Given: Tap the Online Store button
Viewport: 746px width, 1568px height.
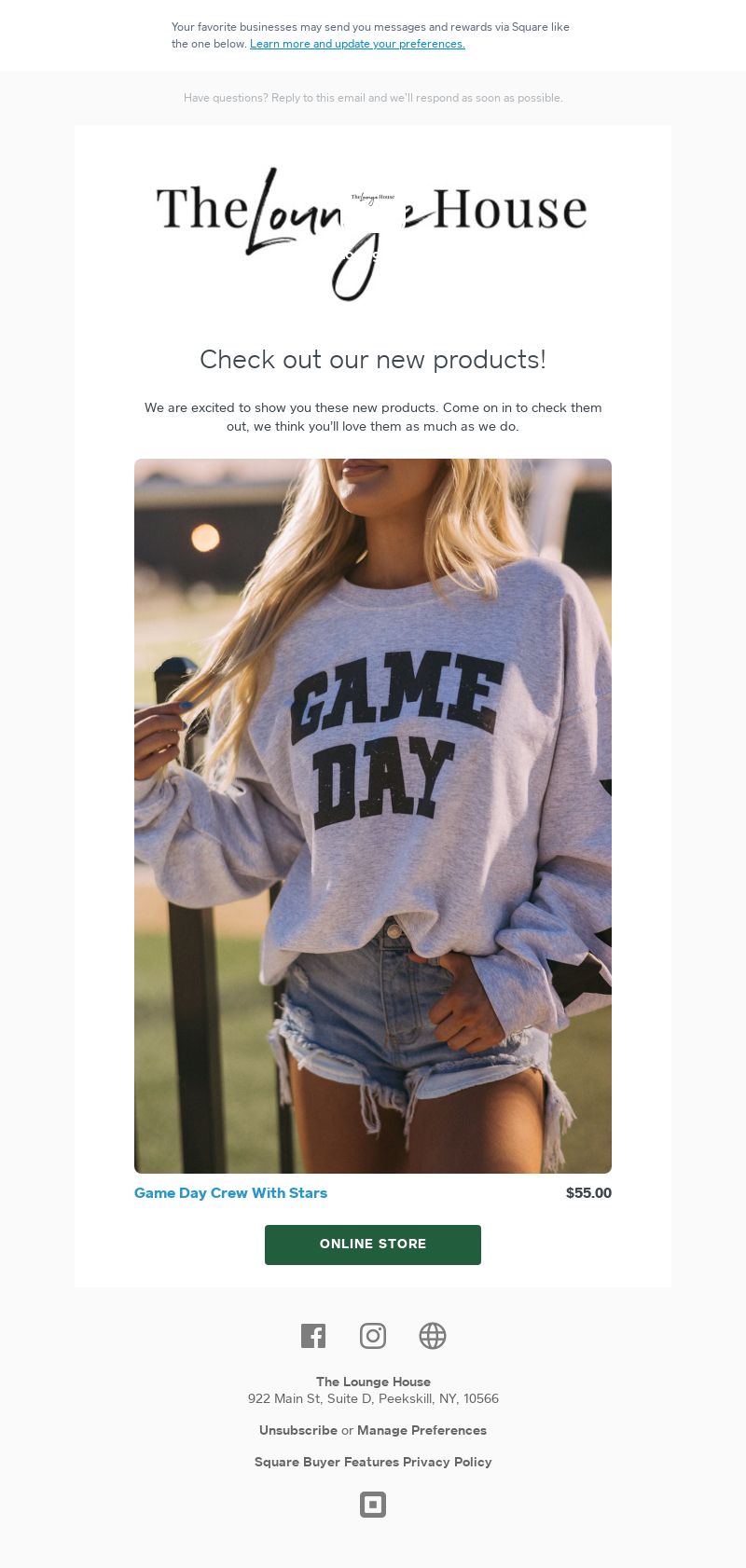Looking at the screenshot, I should (373, 1245).
